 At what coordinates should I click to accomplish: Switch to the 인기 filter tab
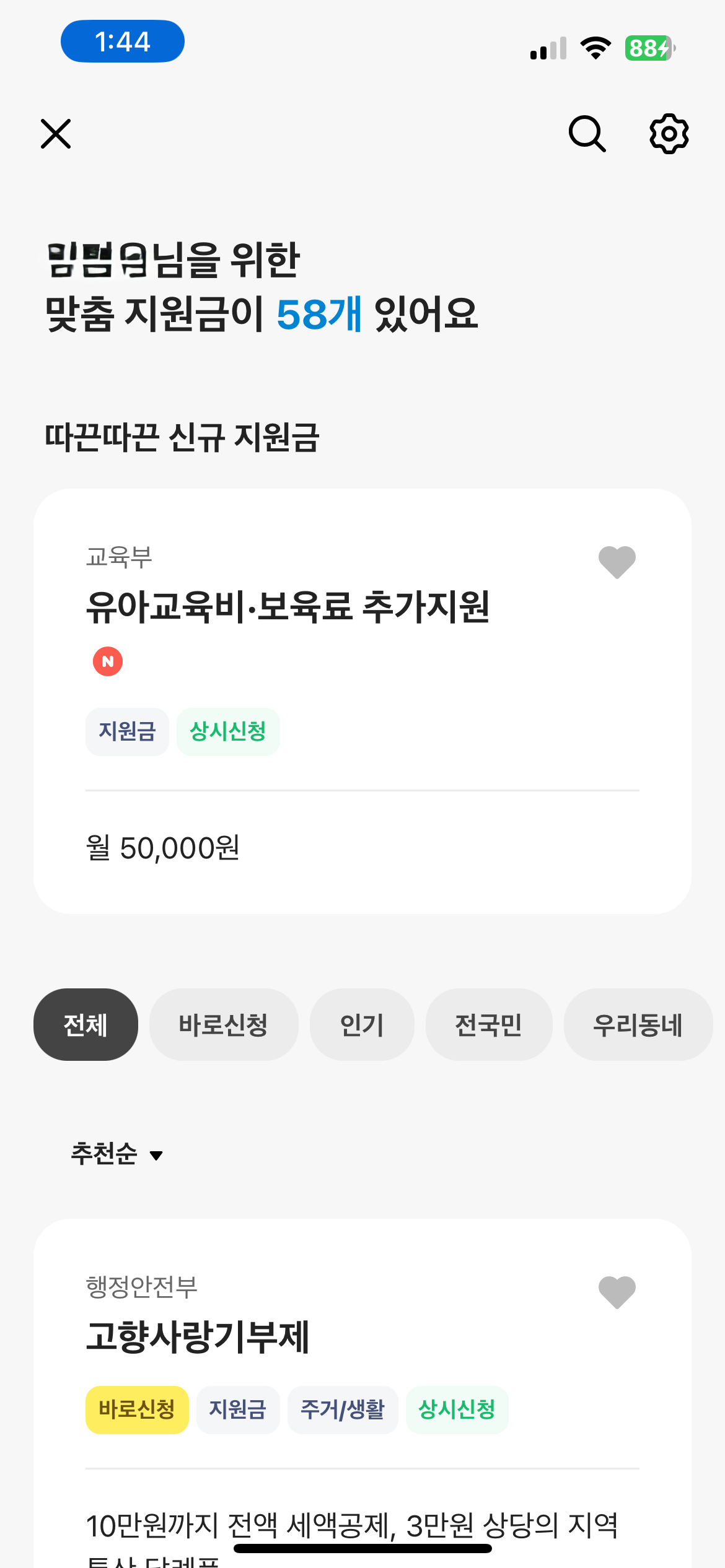pyautogui.click(x=361, y=1024)
